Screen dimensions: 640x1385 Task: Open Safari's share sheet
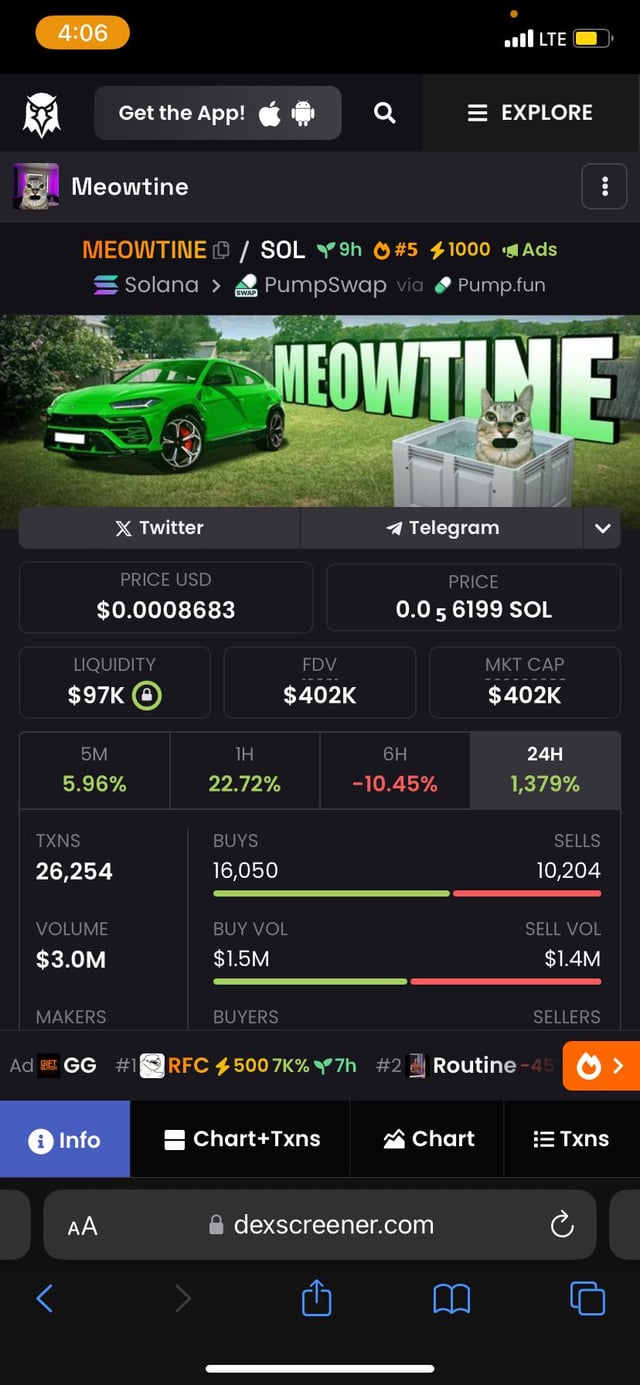(x=316, y=1298)
